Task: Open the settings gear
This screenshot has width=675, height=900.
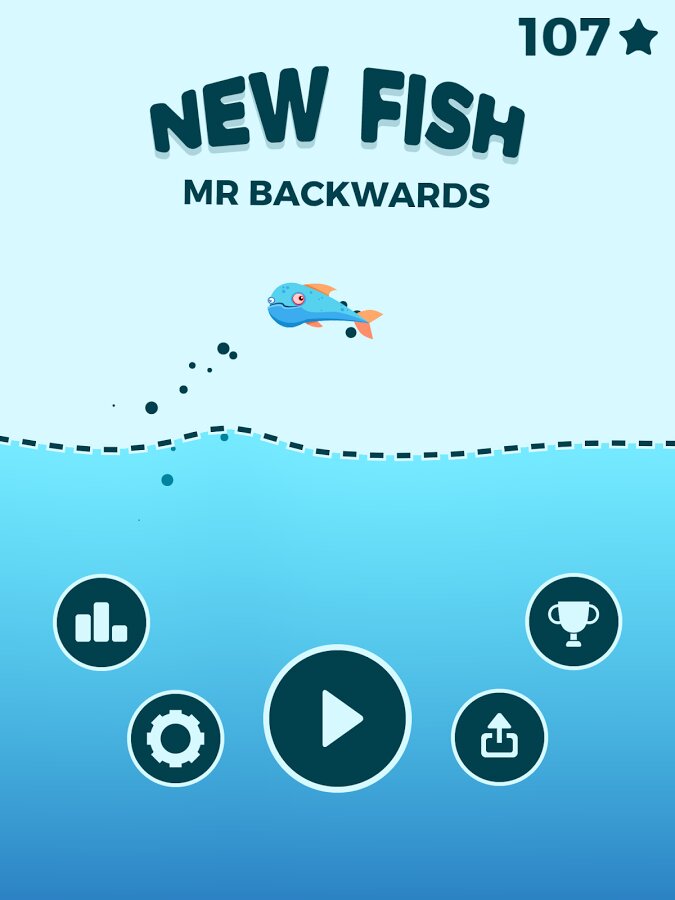Action: pos(176,739)
